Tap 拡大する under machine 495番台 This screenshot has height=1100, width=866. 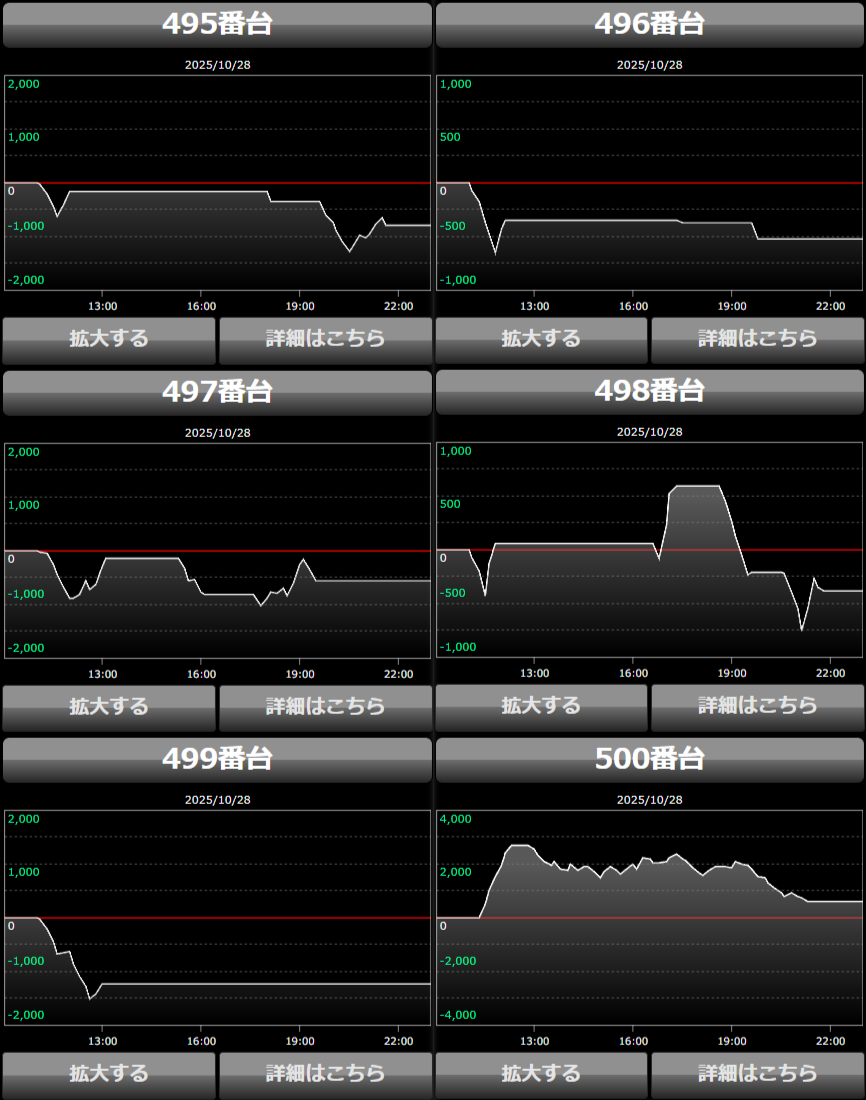point(109,340)
